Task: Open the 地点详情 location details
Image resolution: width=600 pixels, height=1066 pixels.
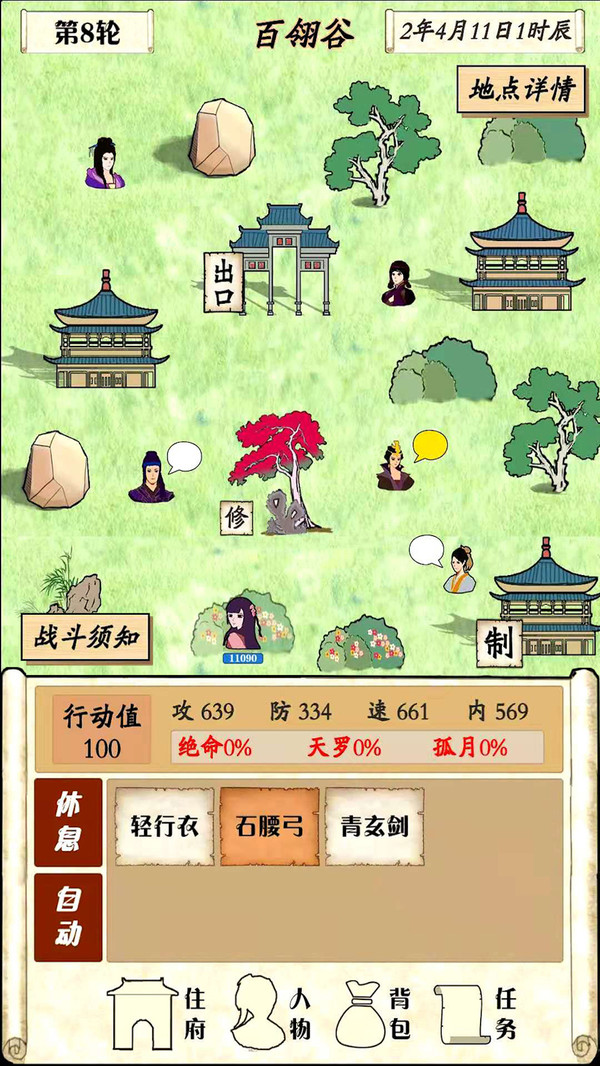Action: [521, 90]
